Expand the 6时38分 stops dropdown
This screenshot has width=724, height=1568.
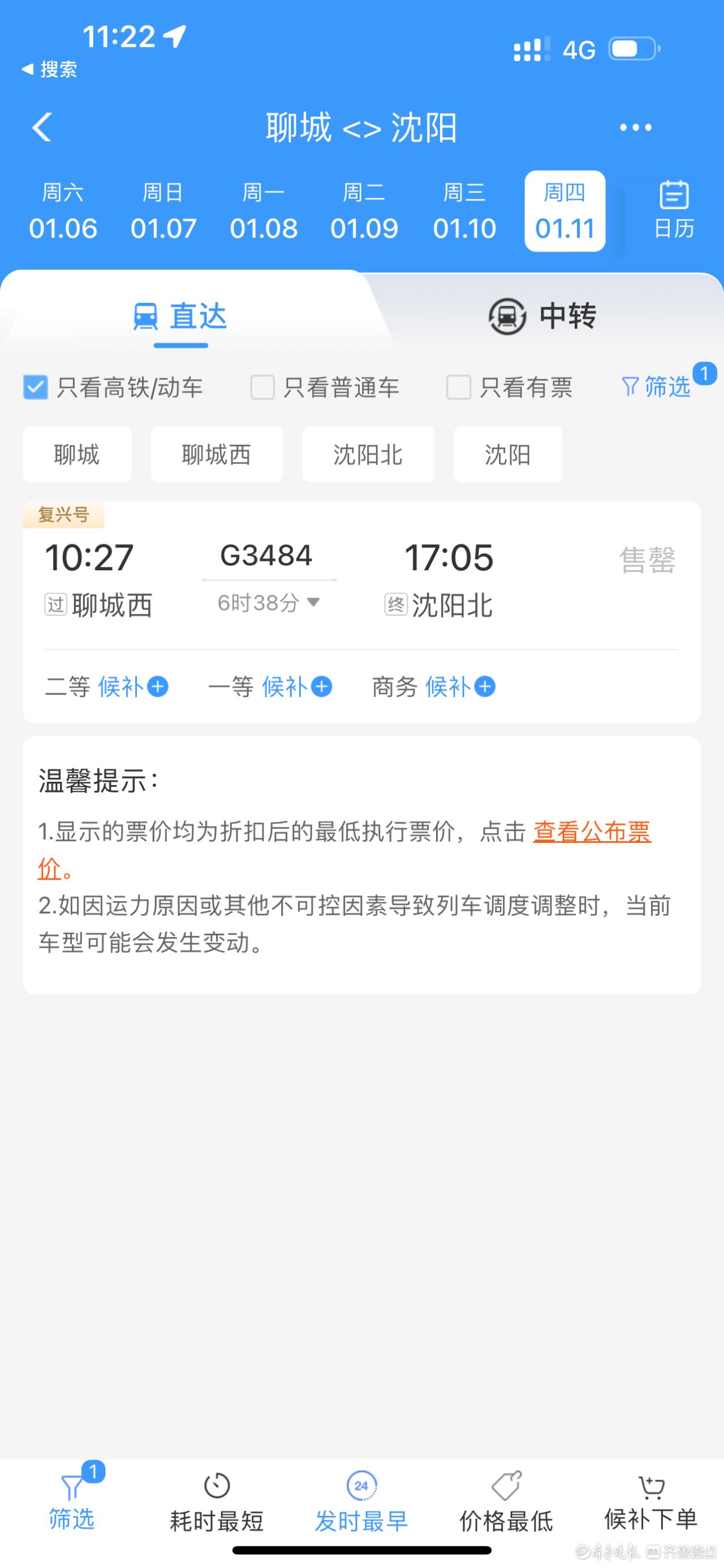click(x=269, y=603)
